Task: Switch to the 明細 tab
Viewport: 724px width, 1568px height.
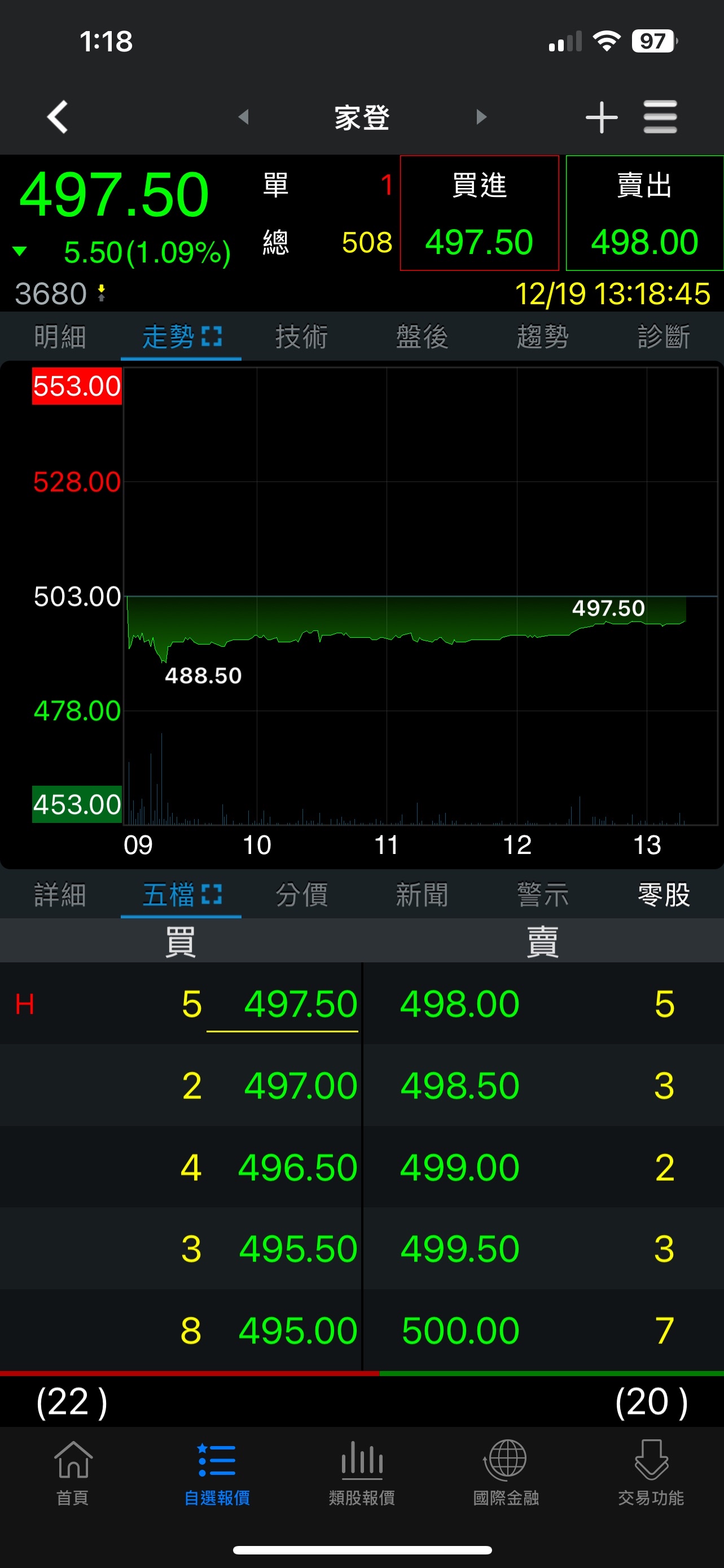Action: tap(60, 336)
